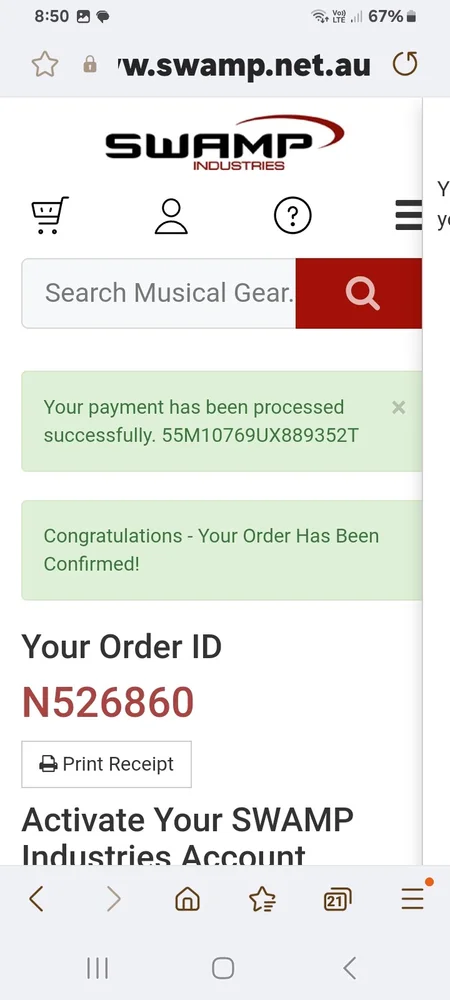Open recent apps from the navigation bar
Image resolution: width=450 pixels, height=1000 pixels.
tap(98, 968)
